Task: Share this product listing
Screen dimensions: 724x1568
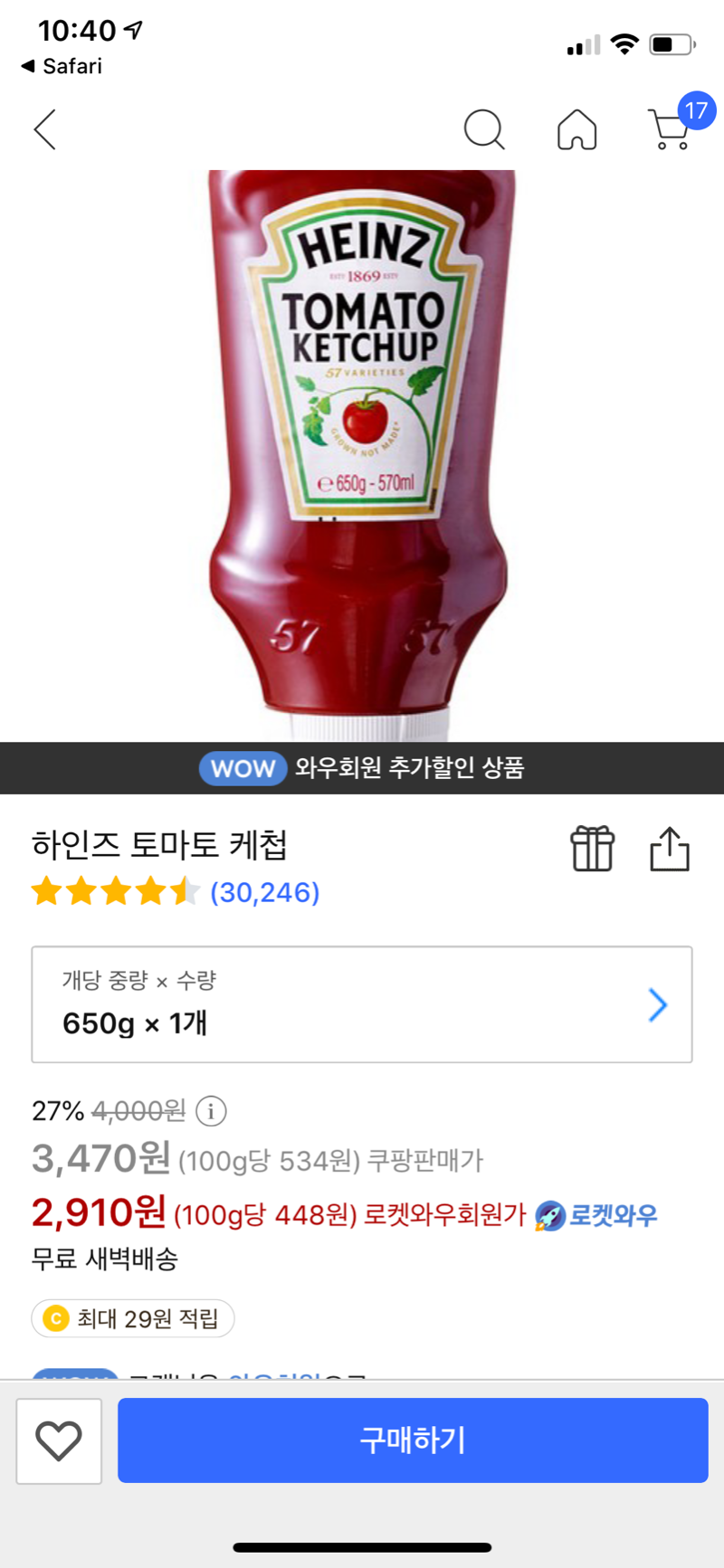Action: (670, 849)
